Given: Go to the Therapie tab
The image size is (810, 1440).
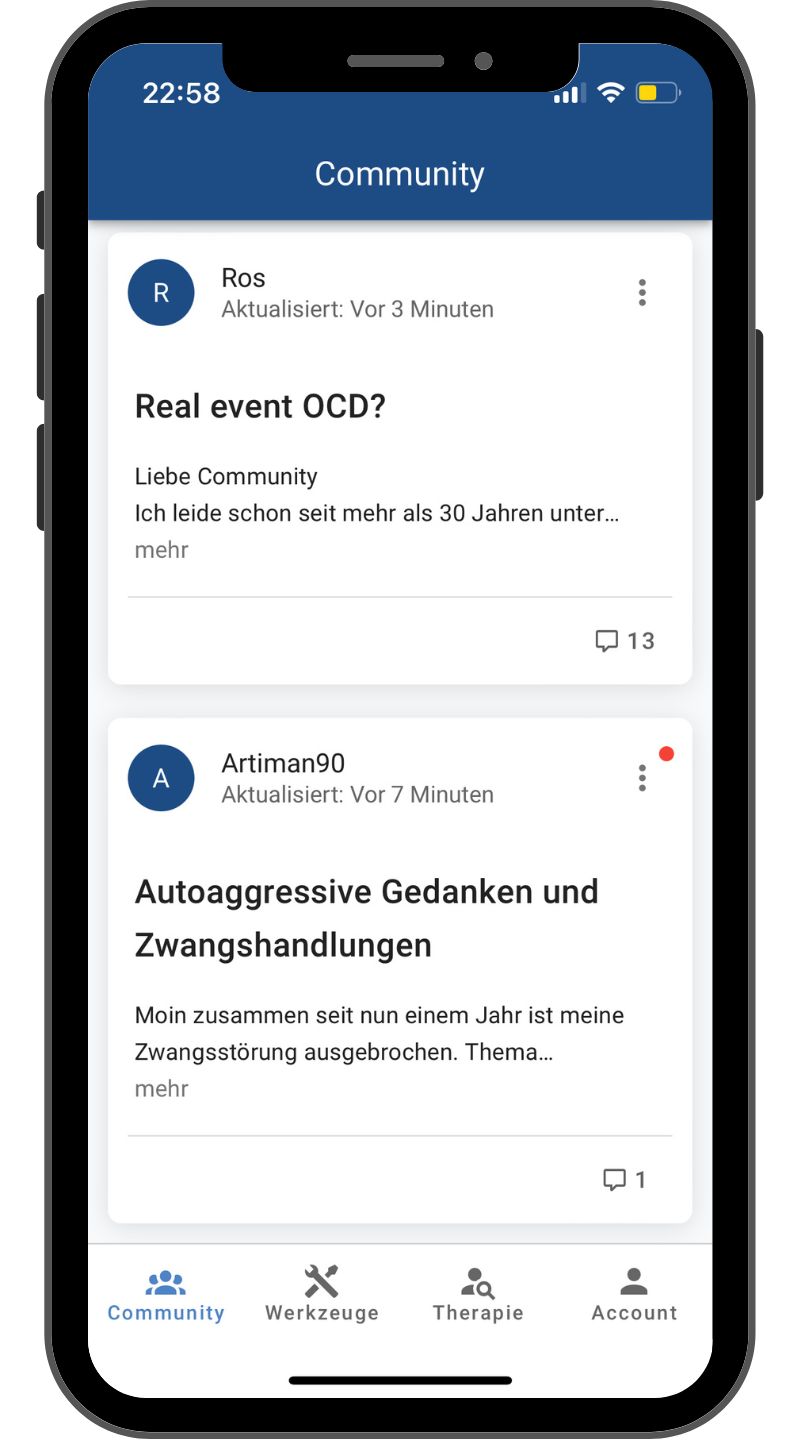Looking at the screenshot, I should tap(478, 1296).
